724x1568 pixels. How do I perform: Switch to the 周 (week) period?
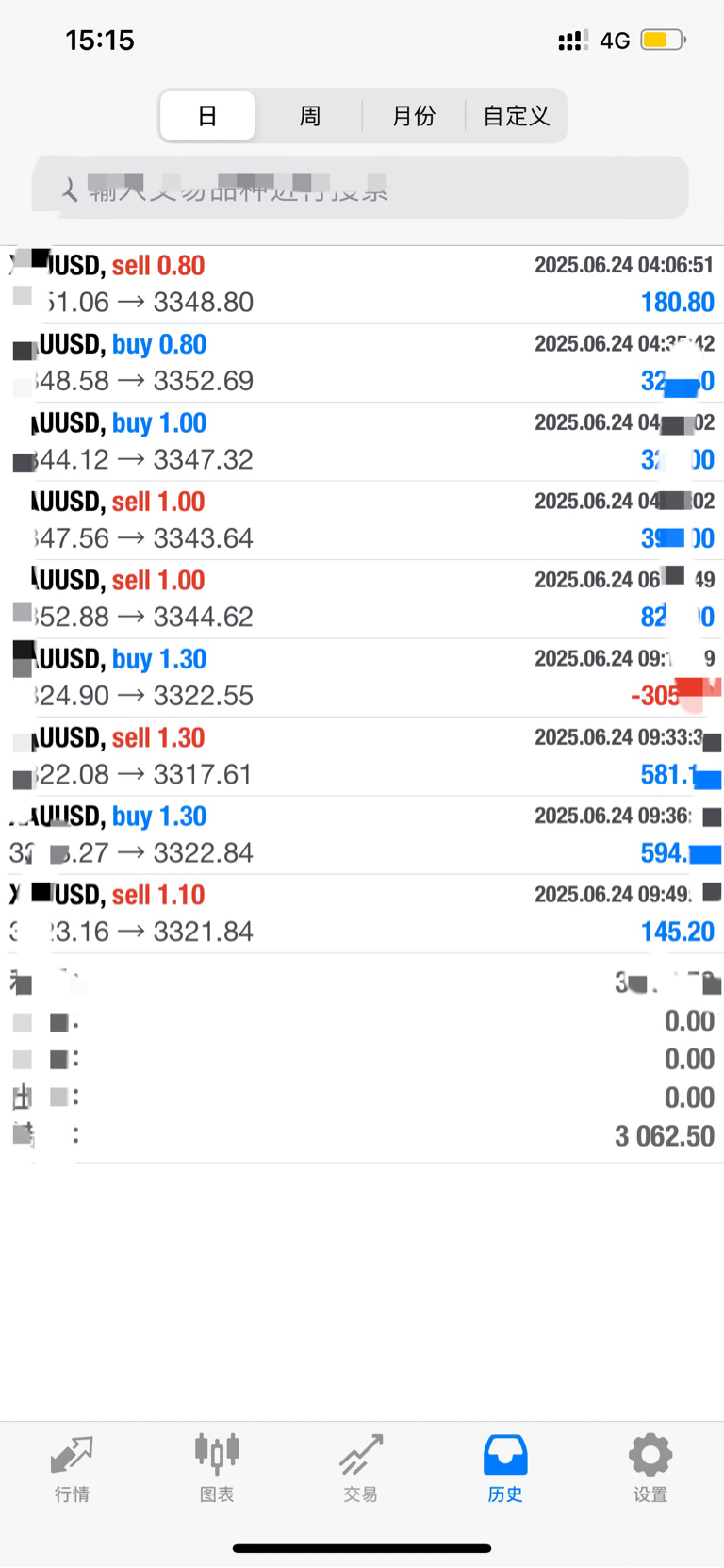tap(310, 116)
